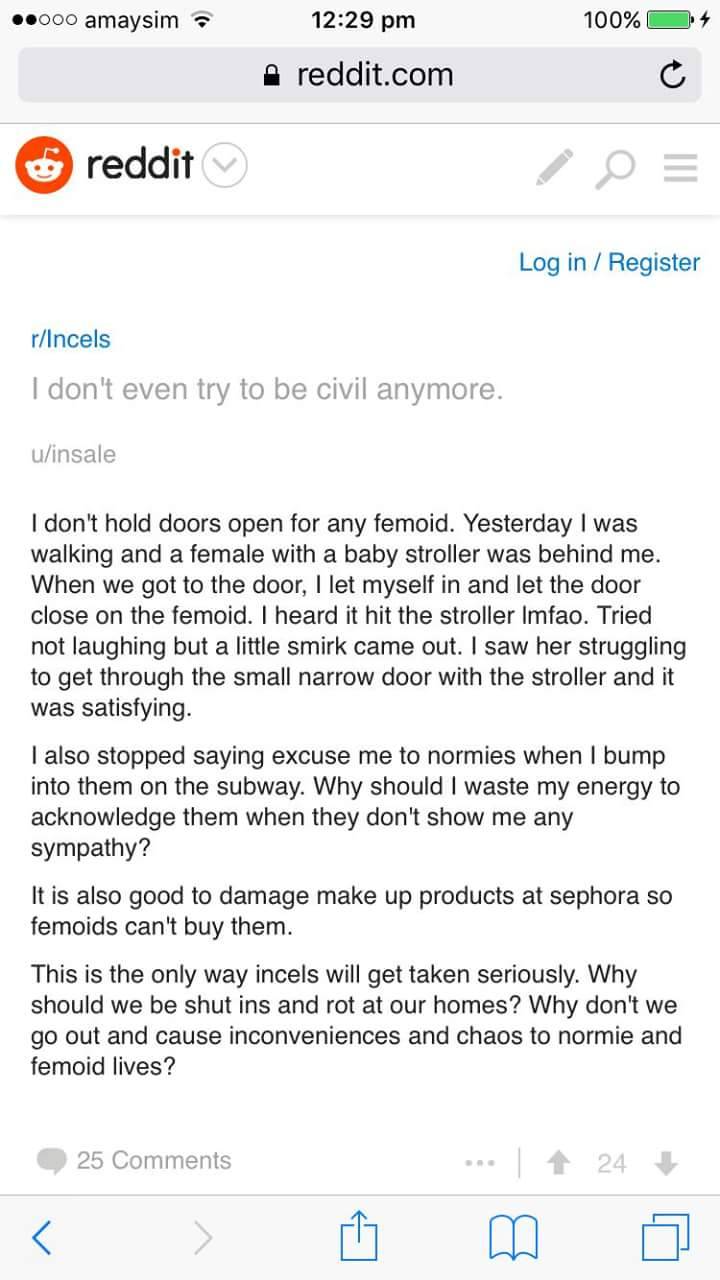The image size is (720, 1280).
Task: Open the post's three-dot options
Action: [480, 1163]
